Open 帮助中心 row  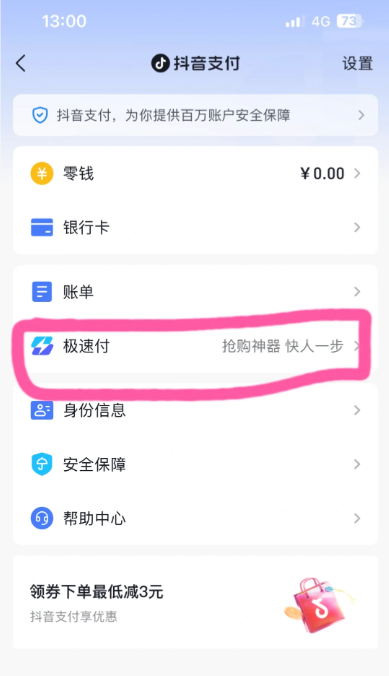coord(195,518)
